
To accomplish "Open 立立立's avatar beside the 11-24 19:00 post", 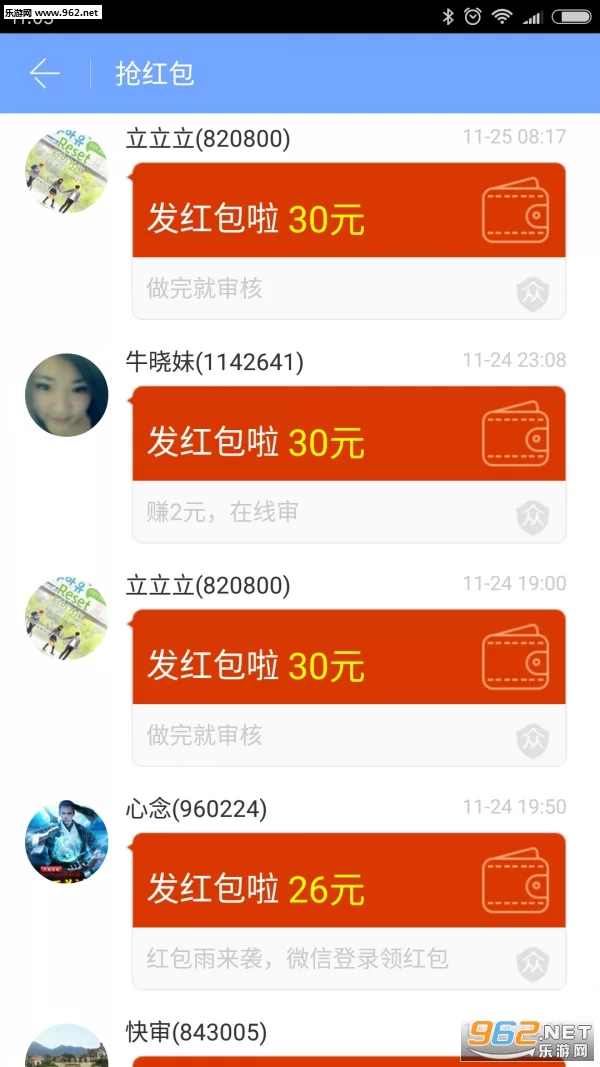I will click(66, 618).
